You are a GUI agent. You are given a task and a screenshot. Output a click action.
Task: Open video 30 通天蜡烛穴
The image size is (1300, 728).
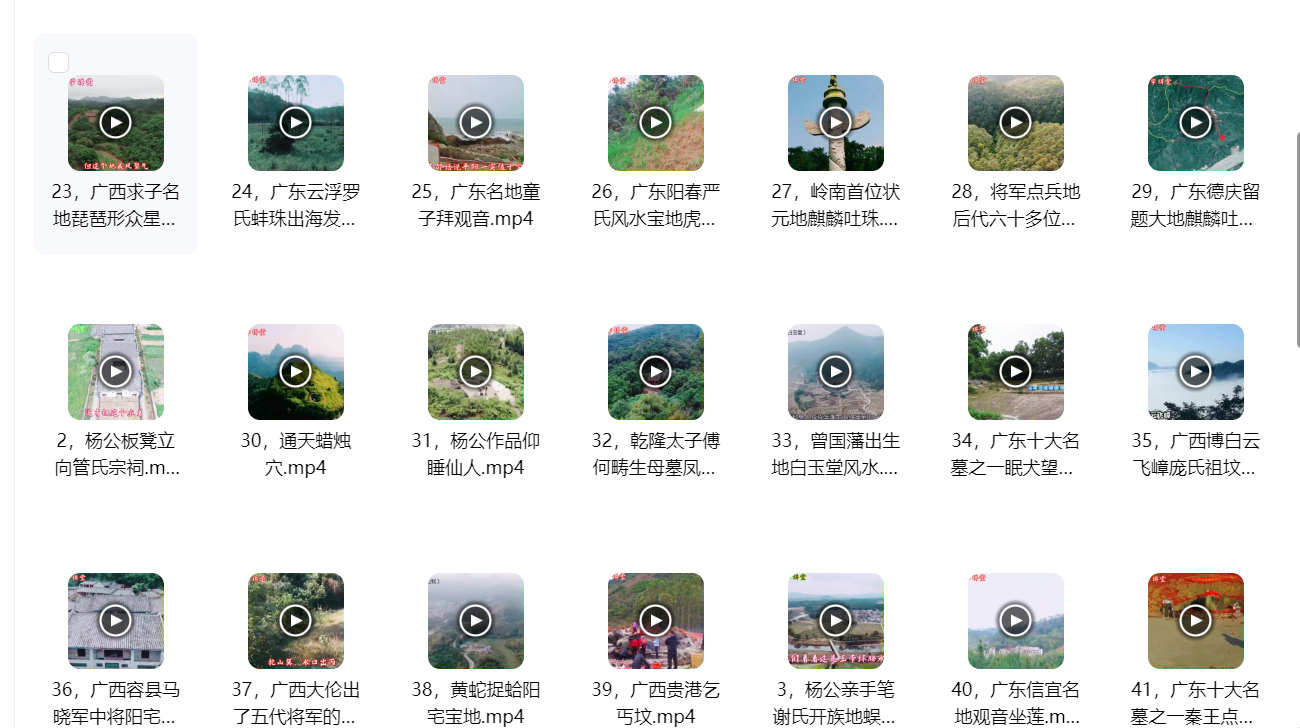coord(295,372)
